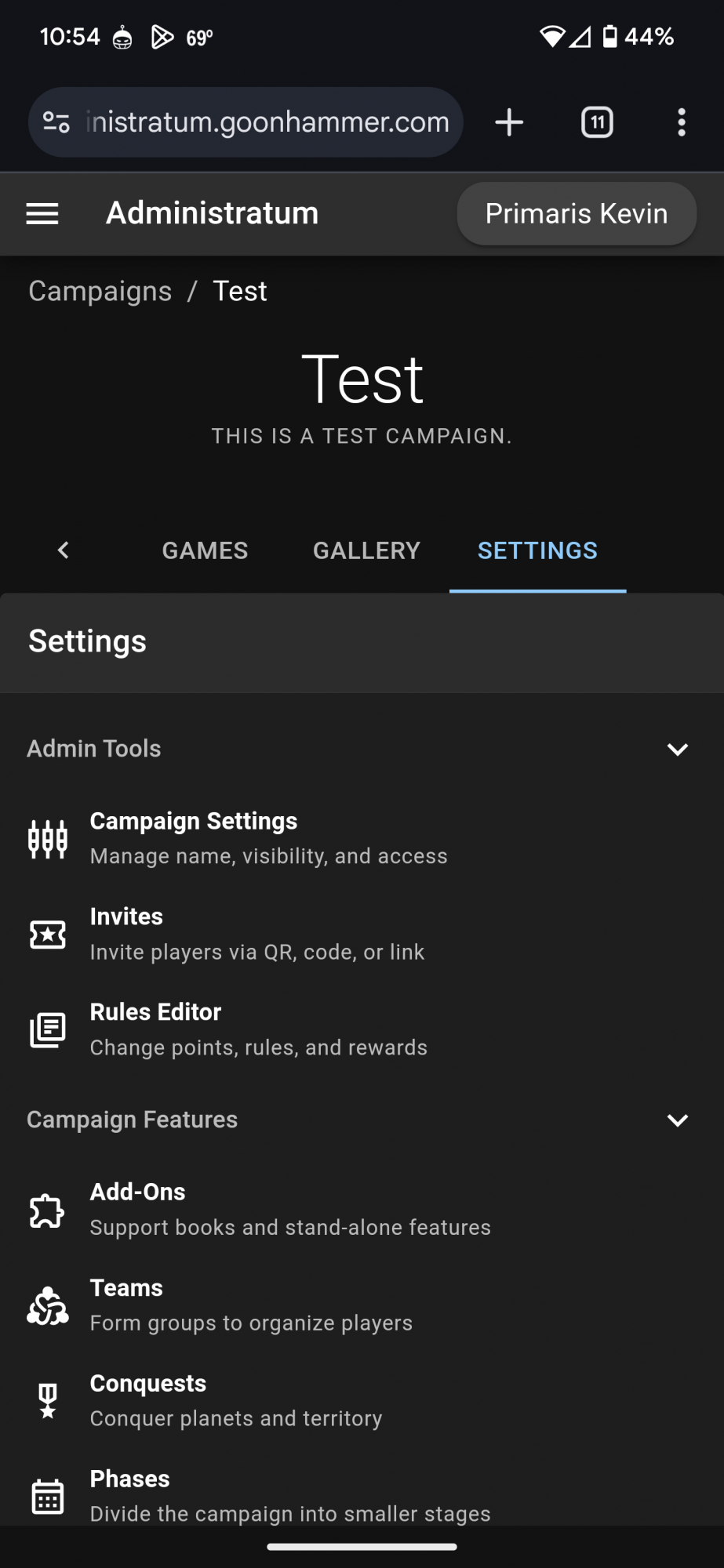Viewport: 724px width, 1568px height.
Task: Open Conquests
Action: coord(235,1400)
